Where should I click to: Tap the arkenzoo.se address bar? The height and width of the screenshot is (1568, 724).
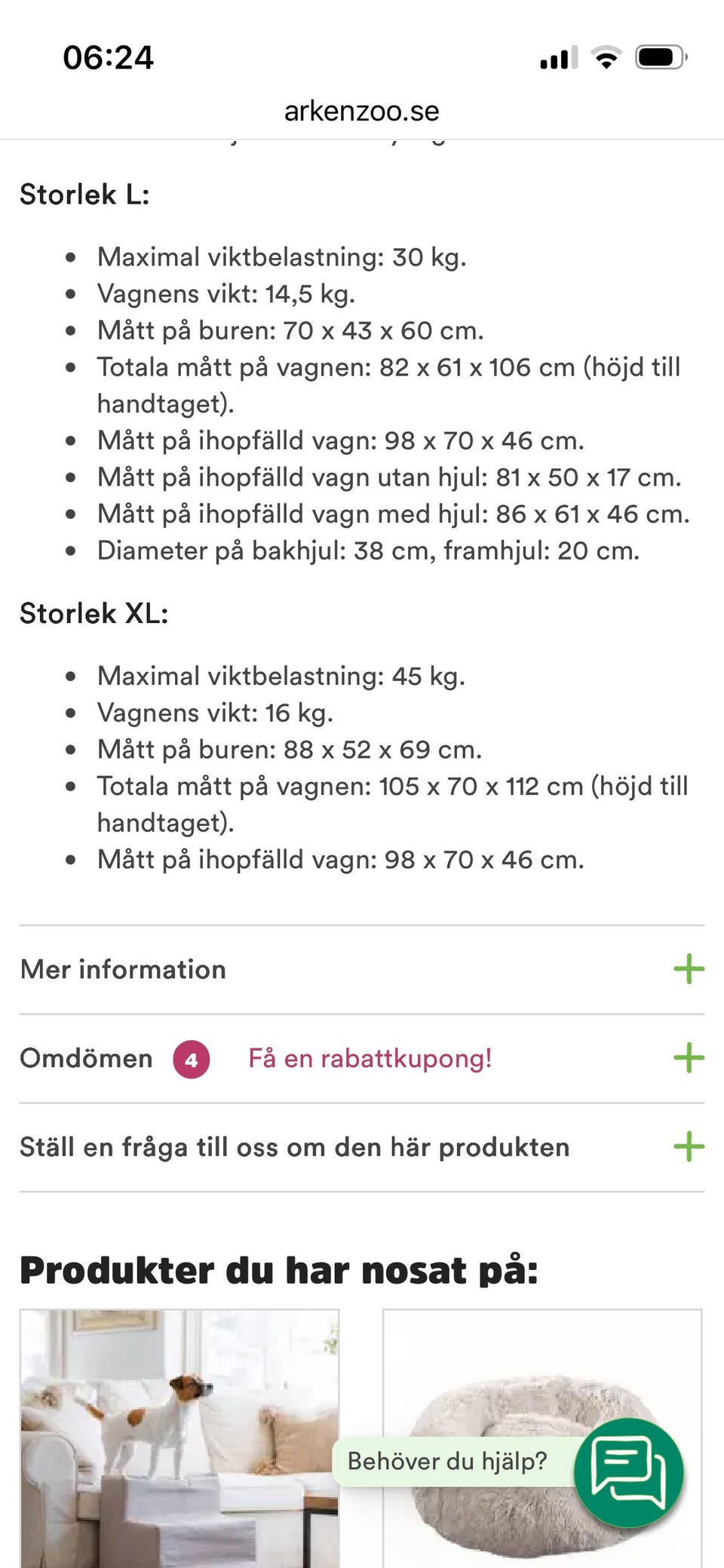pyautogui.click(x=362, y=112)
